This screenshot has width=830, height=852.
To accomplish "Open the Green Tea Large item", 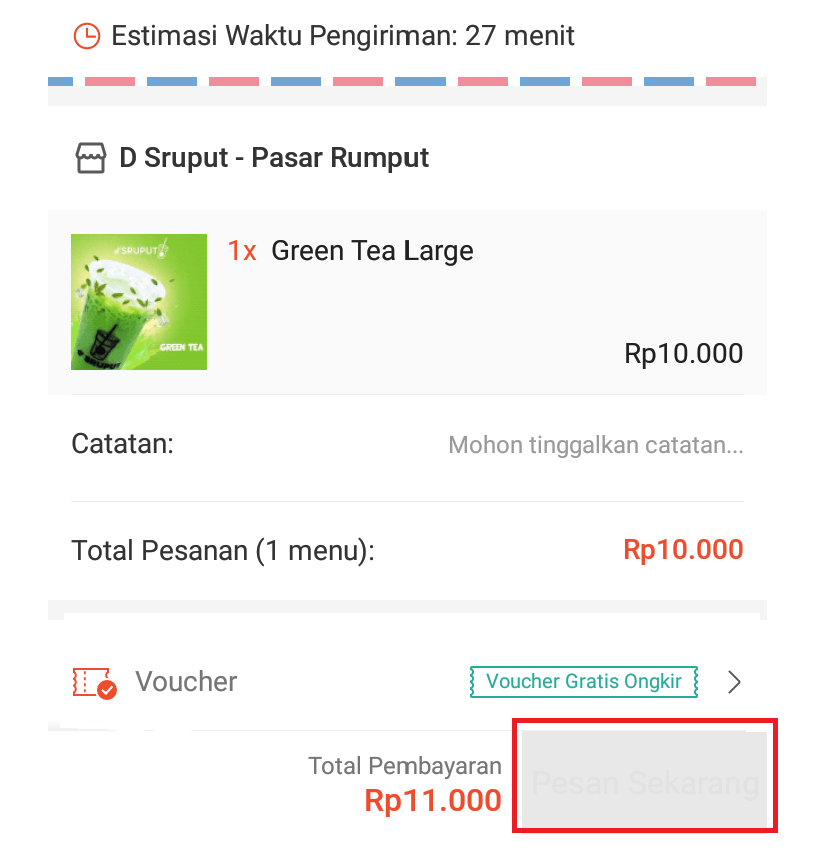I will (x=372, y=250).
